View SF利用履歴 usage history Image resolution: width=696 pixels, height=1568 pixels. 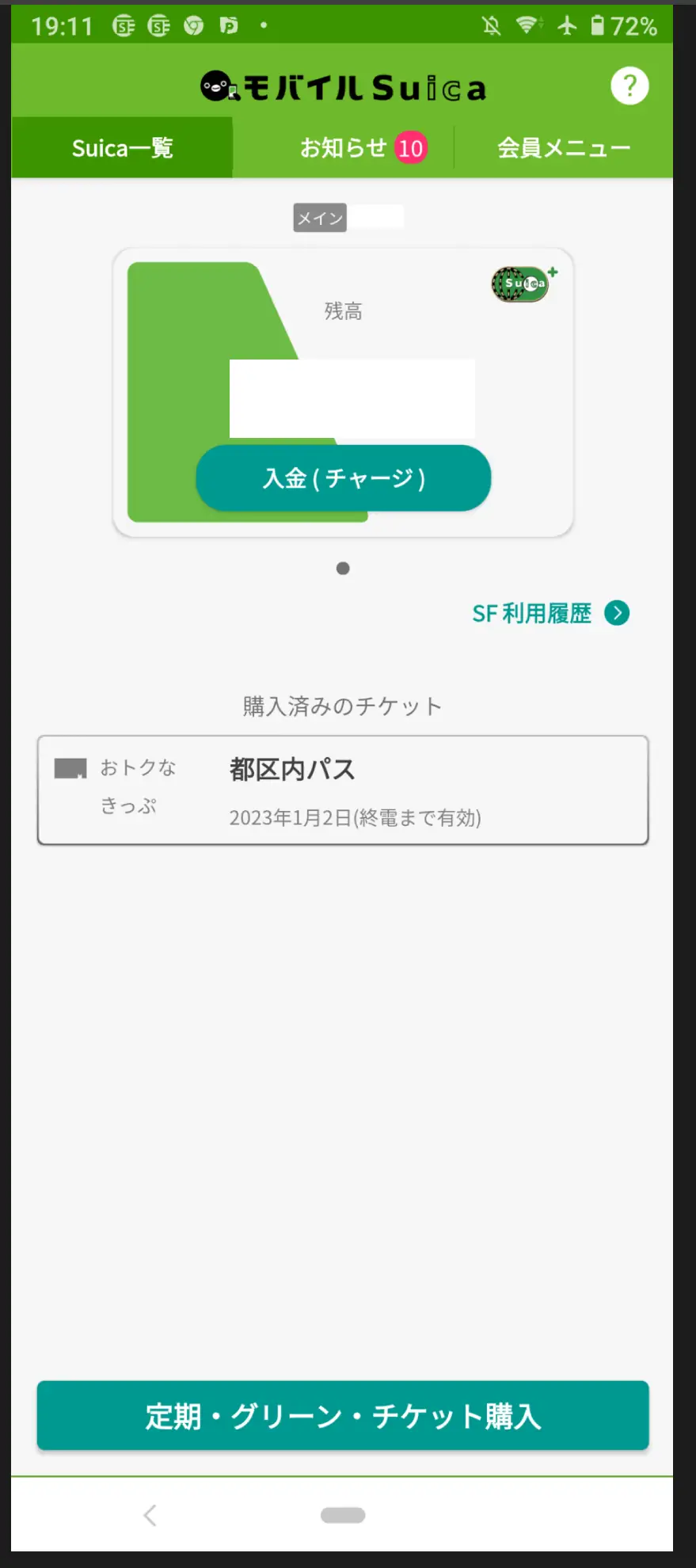pos(550,613)
